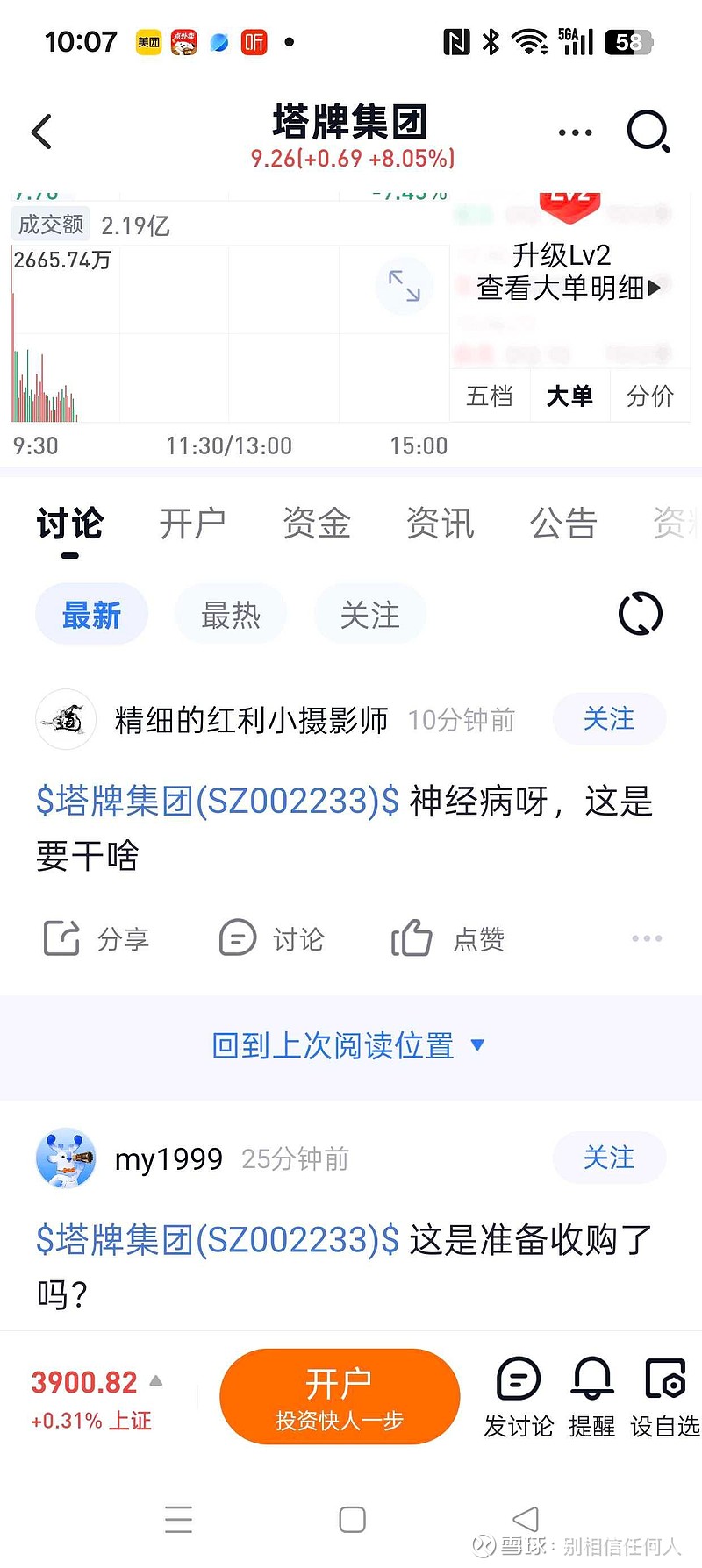Open search for the stock page
The width and height of the screenshot is (702, 1568).
(x=649, y=132)
